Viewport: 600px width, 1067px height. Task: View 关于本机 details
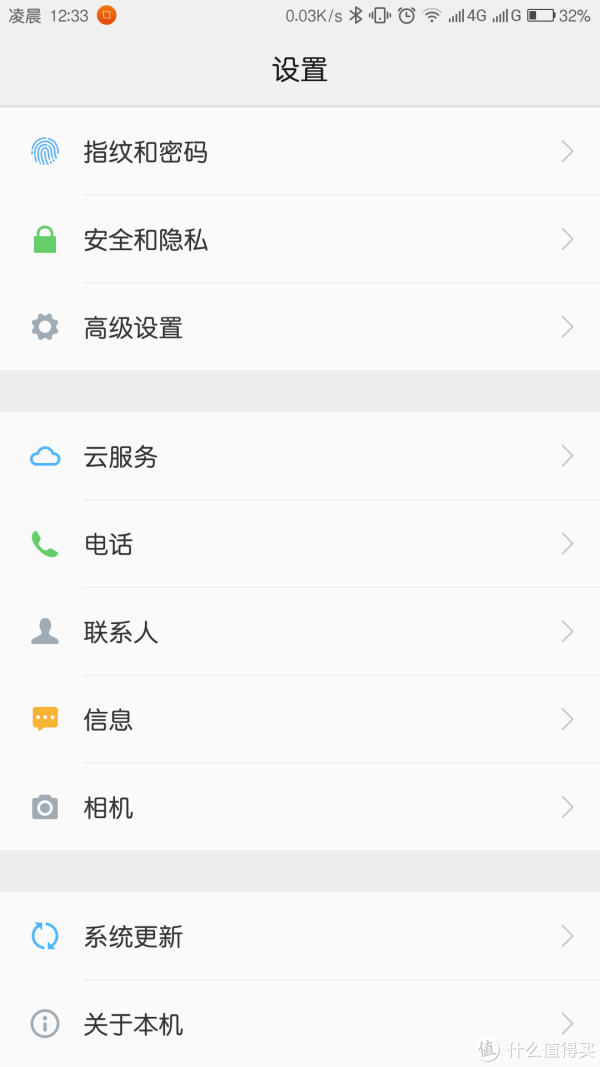point(300,1024)
